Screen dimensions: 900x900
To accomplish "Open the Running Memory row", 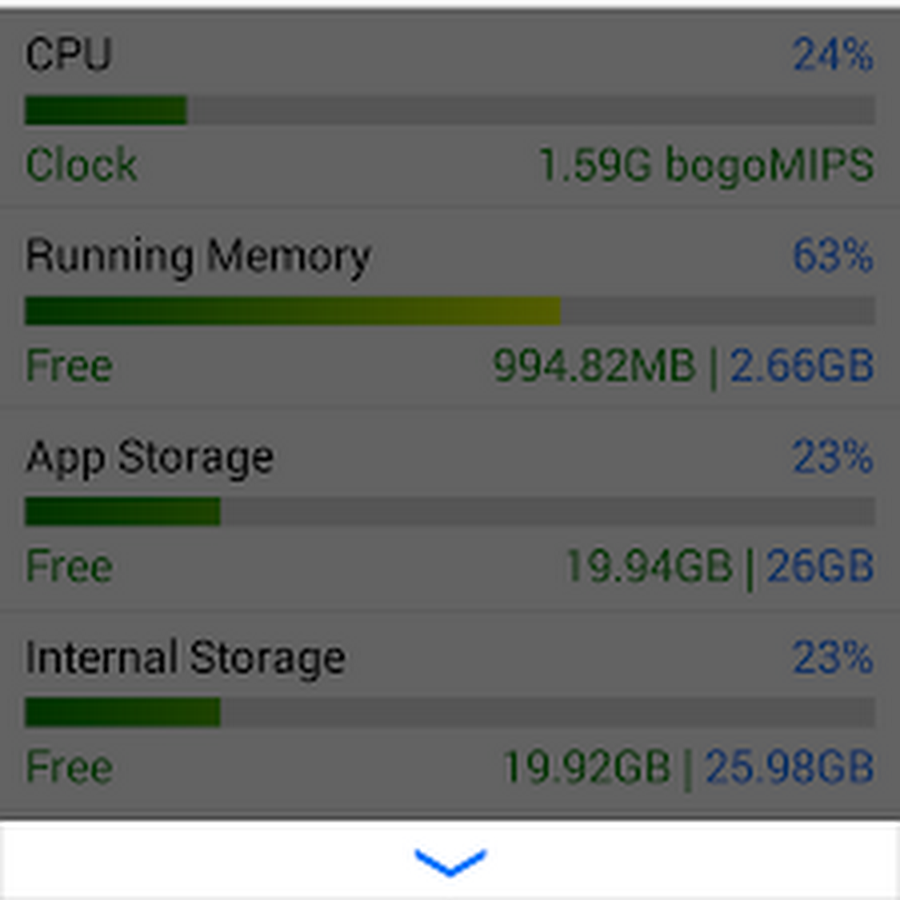I will [x=449, y=310].
